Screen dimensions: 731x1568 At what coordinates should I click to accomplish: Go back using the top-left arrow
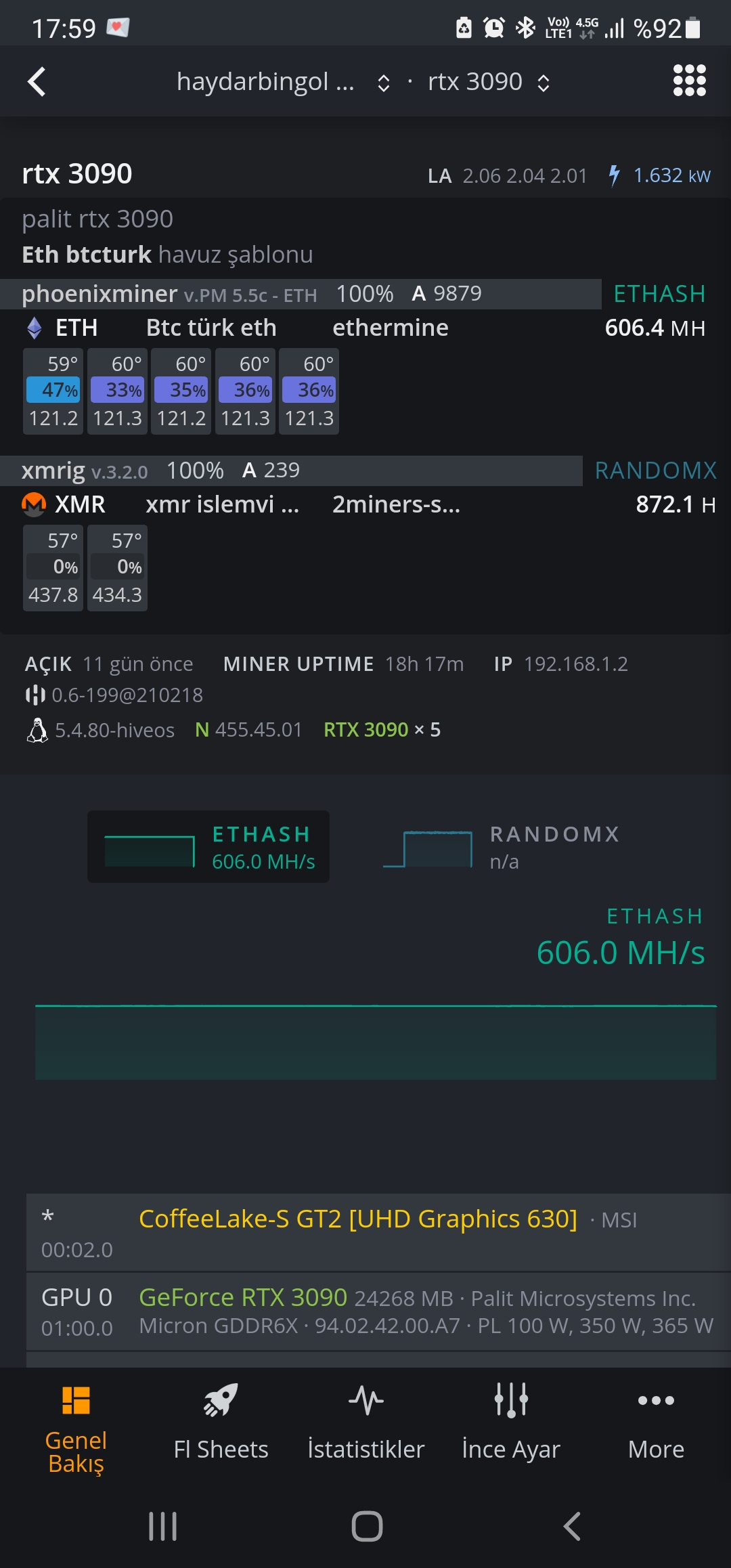point(37,82)
